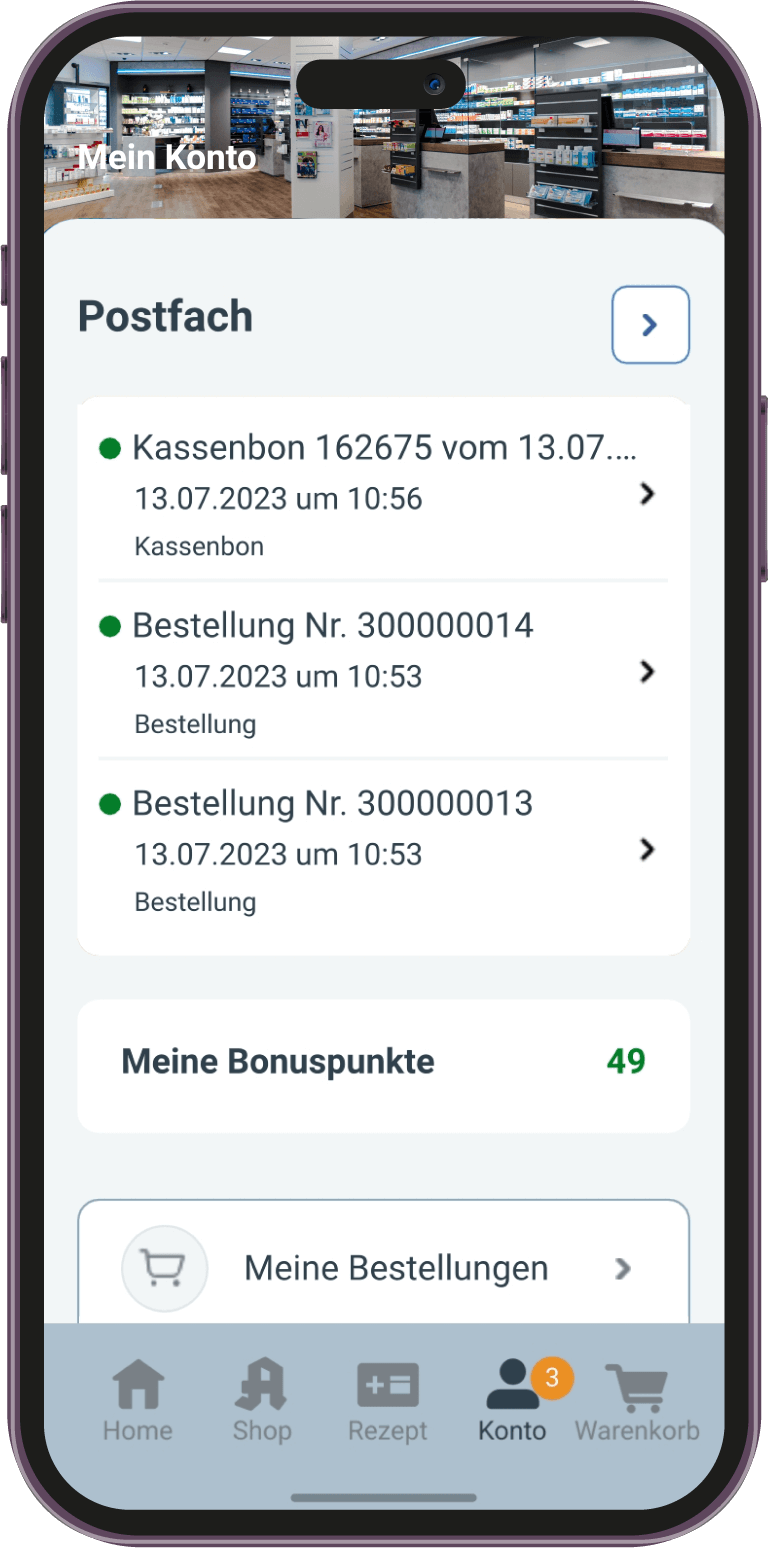This screenshot has width=768, height=1548.
Task: Select the Konto tab
Action: (512, 1400)
